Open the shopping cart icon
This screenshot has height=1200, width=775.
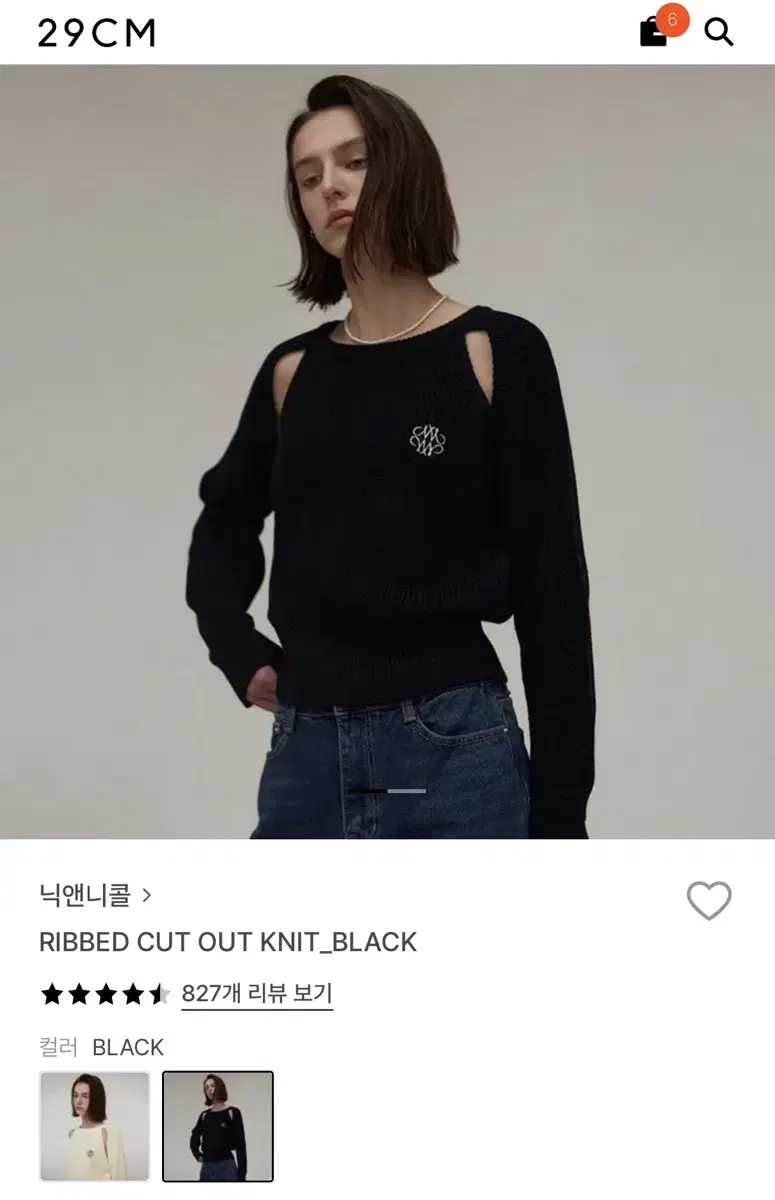tap(654, 35)
